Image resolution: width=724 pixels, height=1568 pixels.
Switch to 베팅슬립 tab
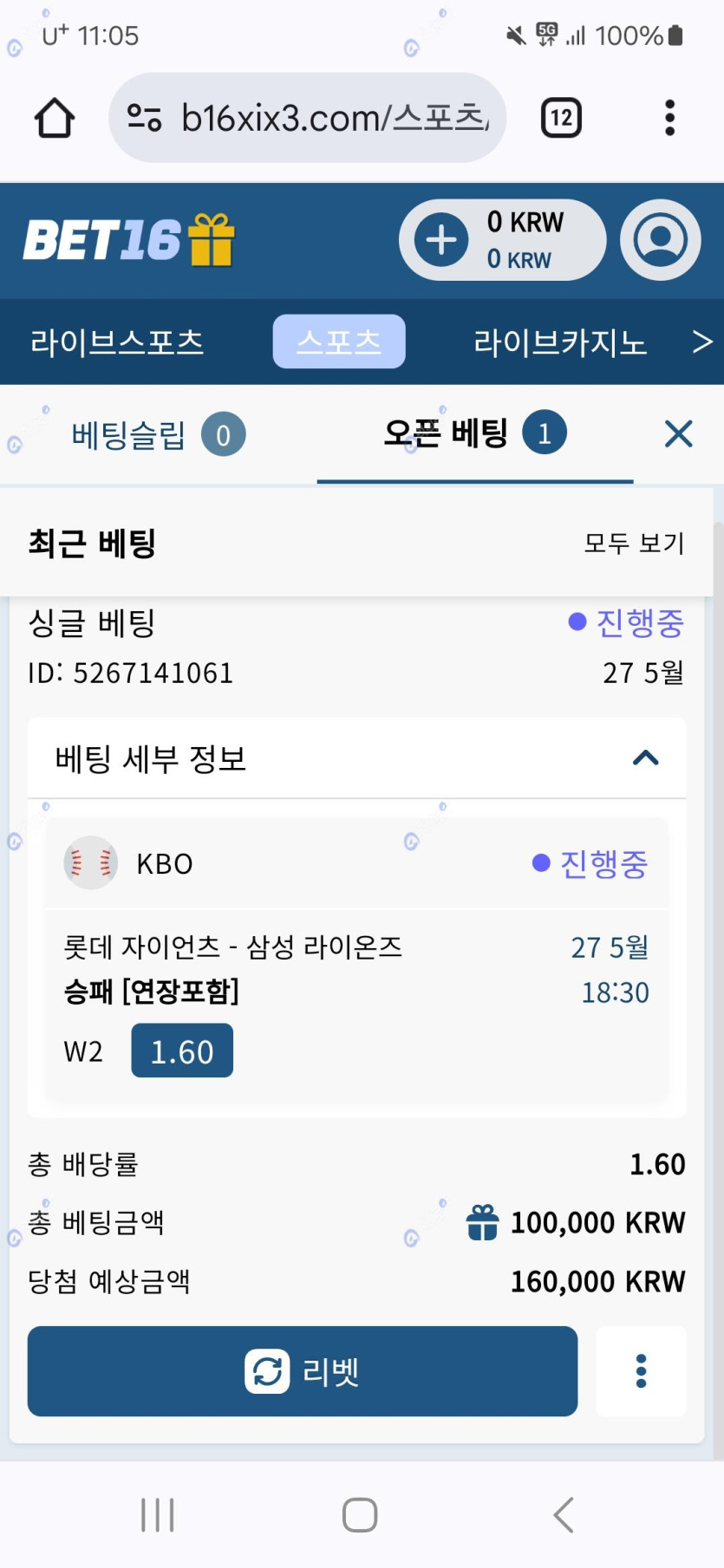tap(158, 434)
